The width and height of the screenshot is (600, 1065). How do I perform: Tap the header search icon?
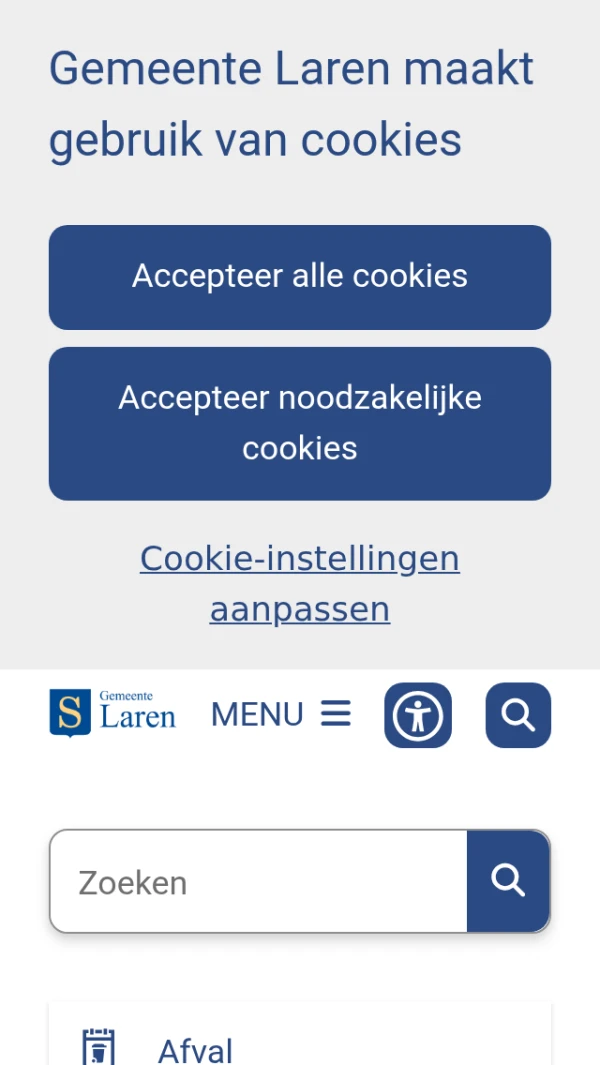[518, 715]
